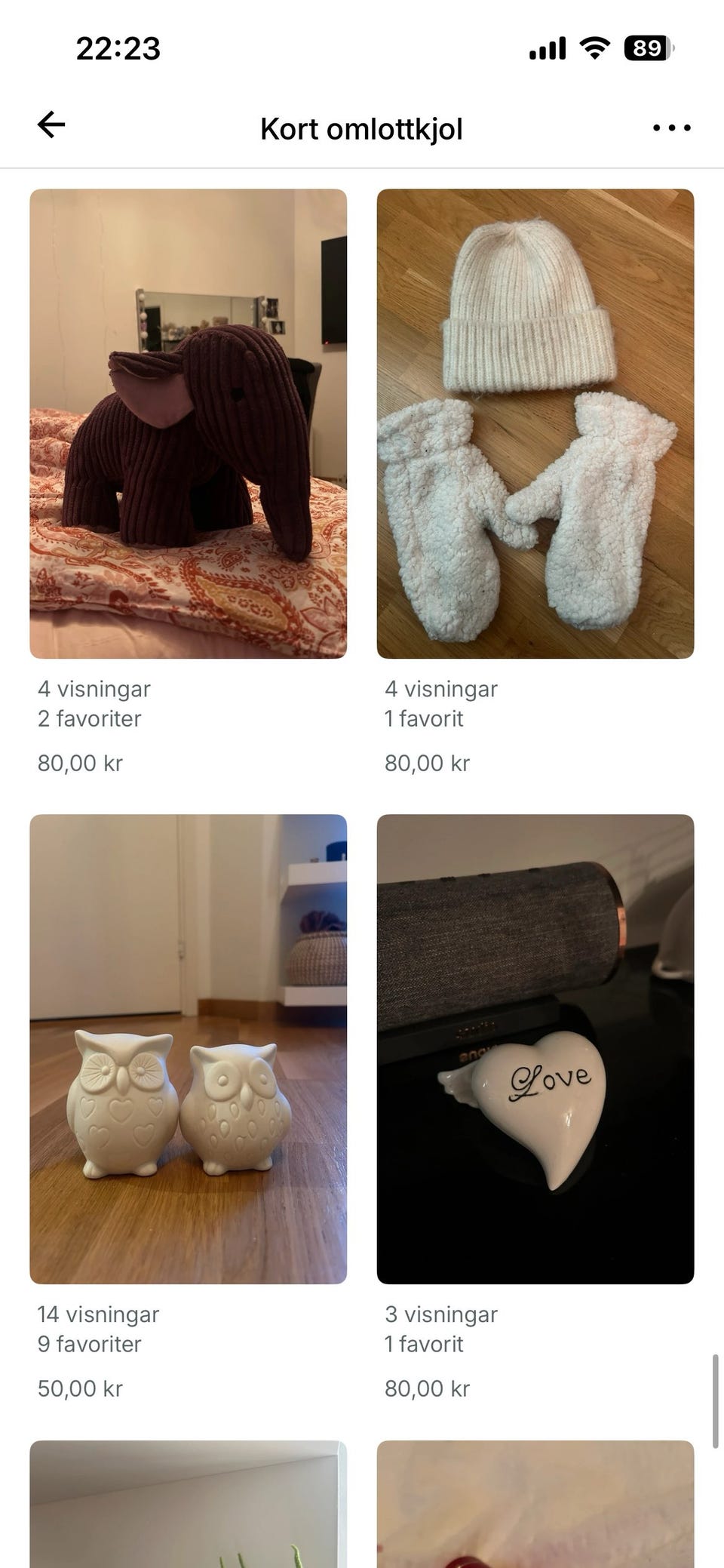This screenshot has width=724, height=1568.
Task: Open the ceramic owls listing photo
Action: click(x=187, y=1047)
